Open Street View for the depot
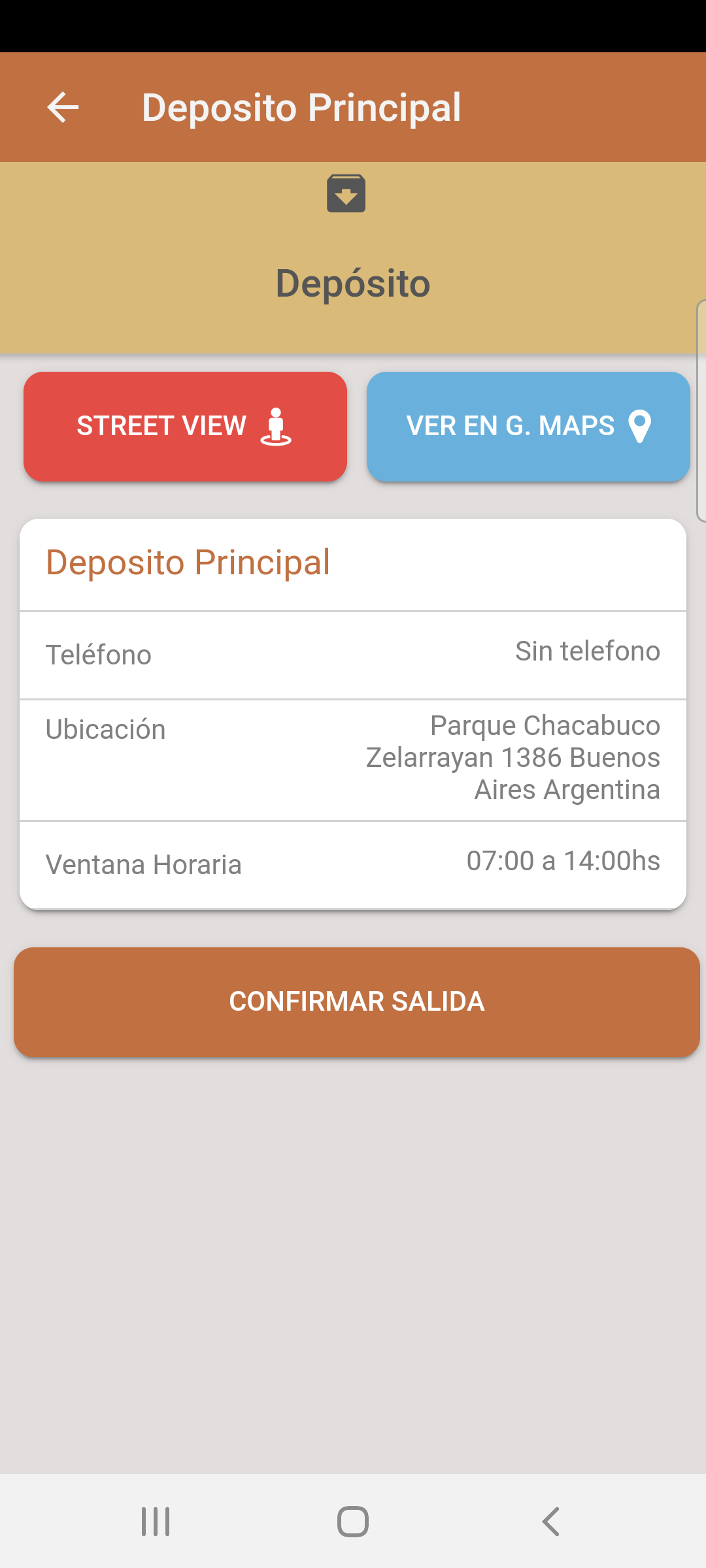Viewport: 706px width, 1568px height. click(185, 427)
